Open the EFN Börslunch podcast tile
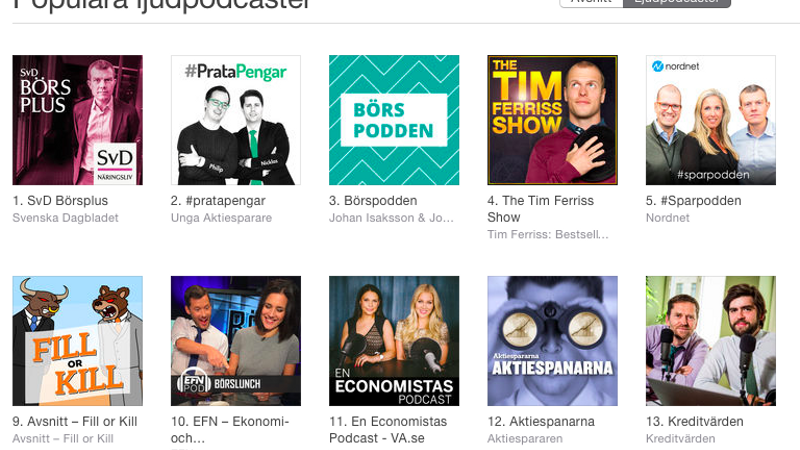The image size is (800, 450). point(235,341)
